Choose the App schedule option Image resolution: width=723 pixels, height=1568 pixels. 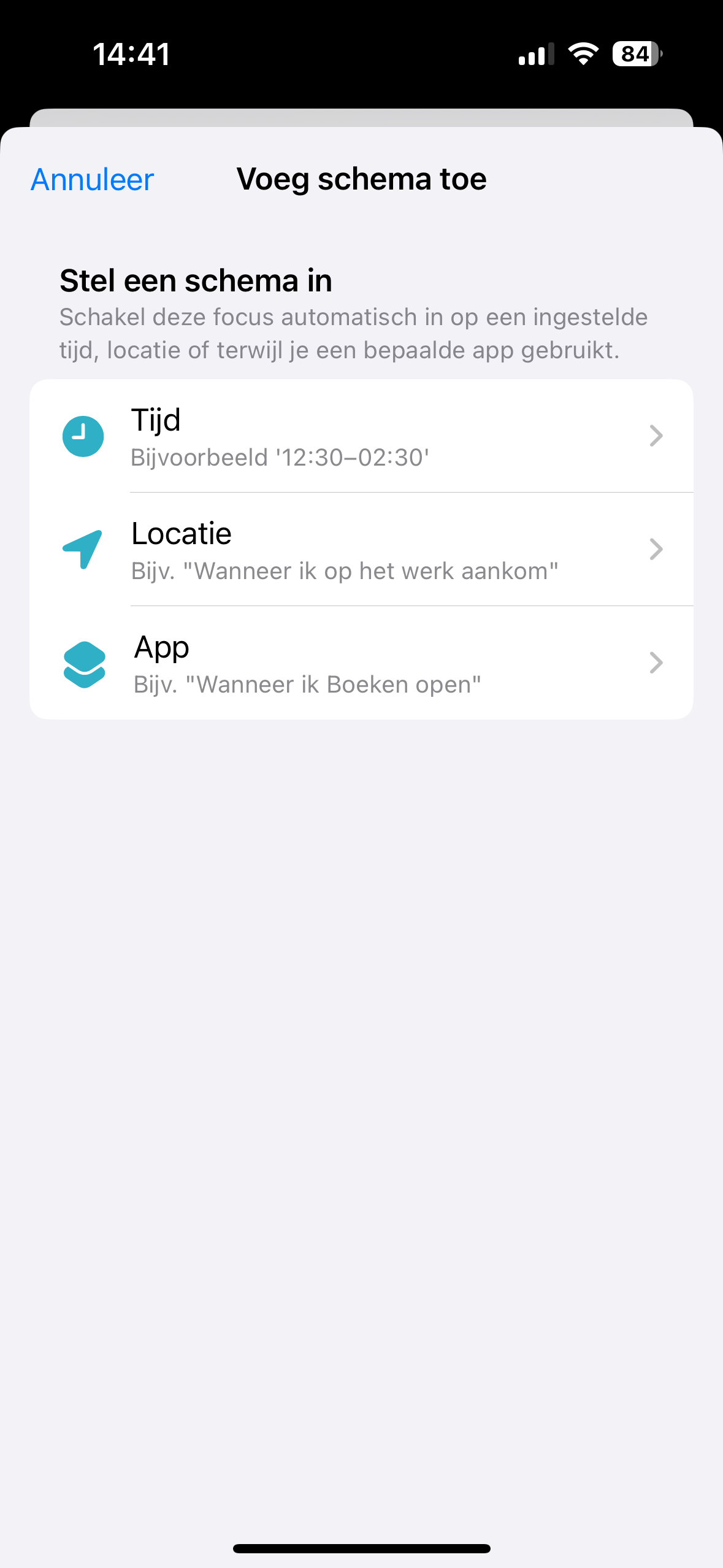pyautogui.click(x=361, y=663)
